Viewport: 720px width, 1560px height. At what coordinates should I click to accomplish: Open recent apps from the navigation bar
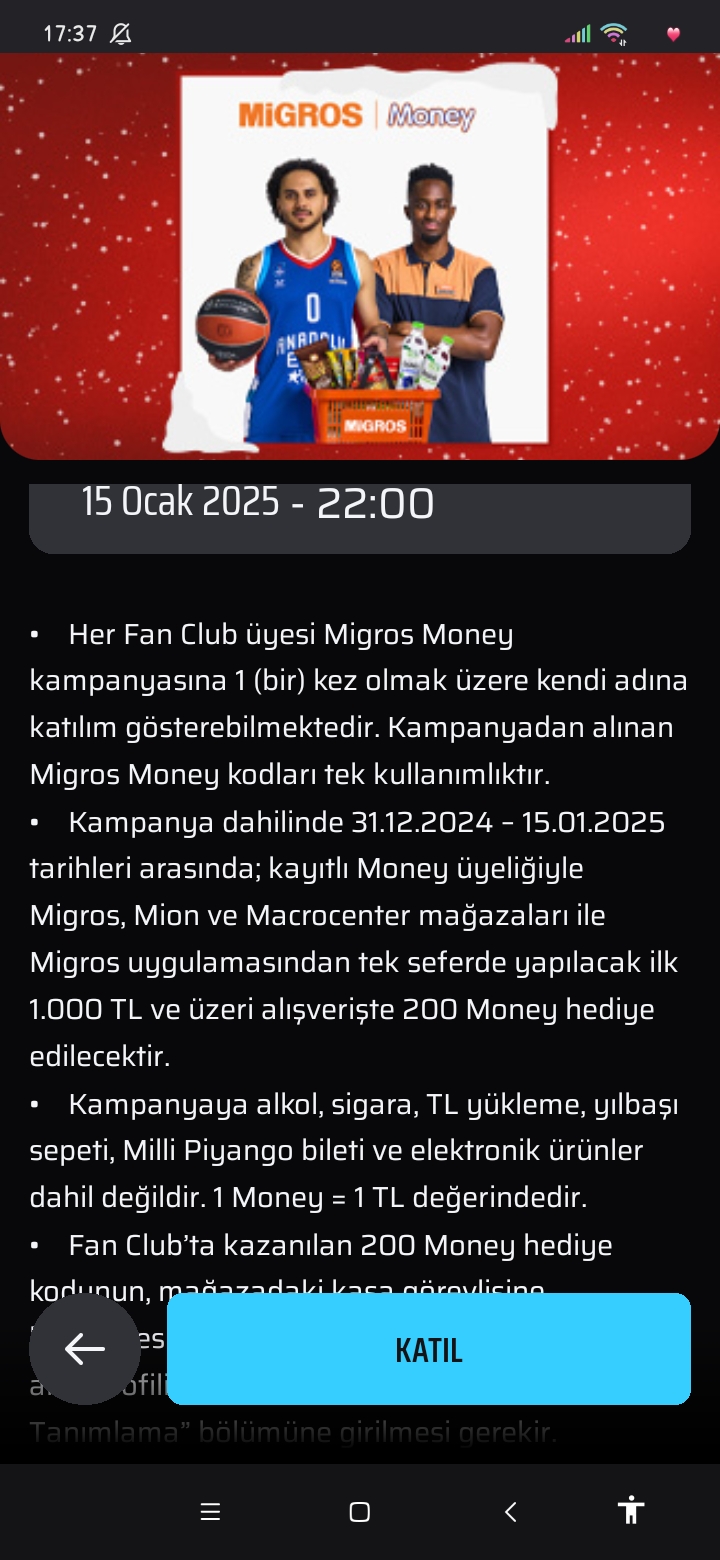pyautogui.click(x=210, y=1512)
